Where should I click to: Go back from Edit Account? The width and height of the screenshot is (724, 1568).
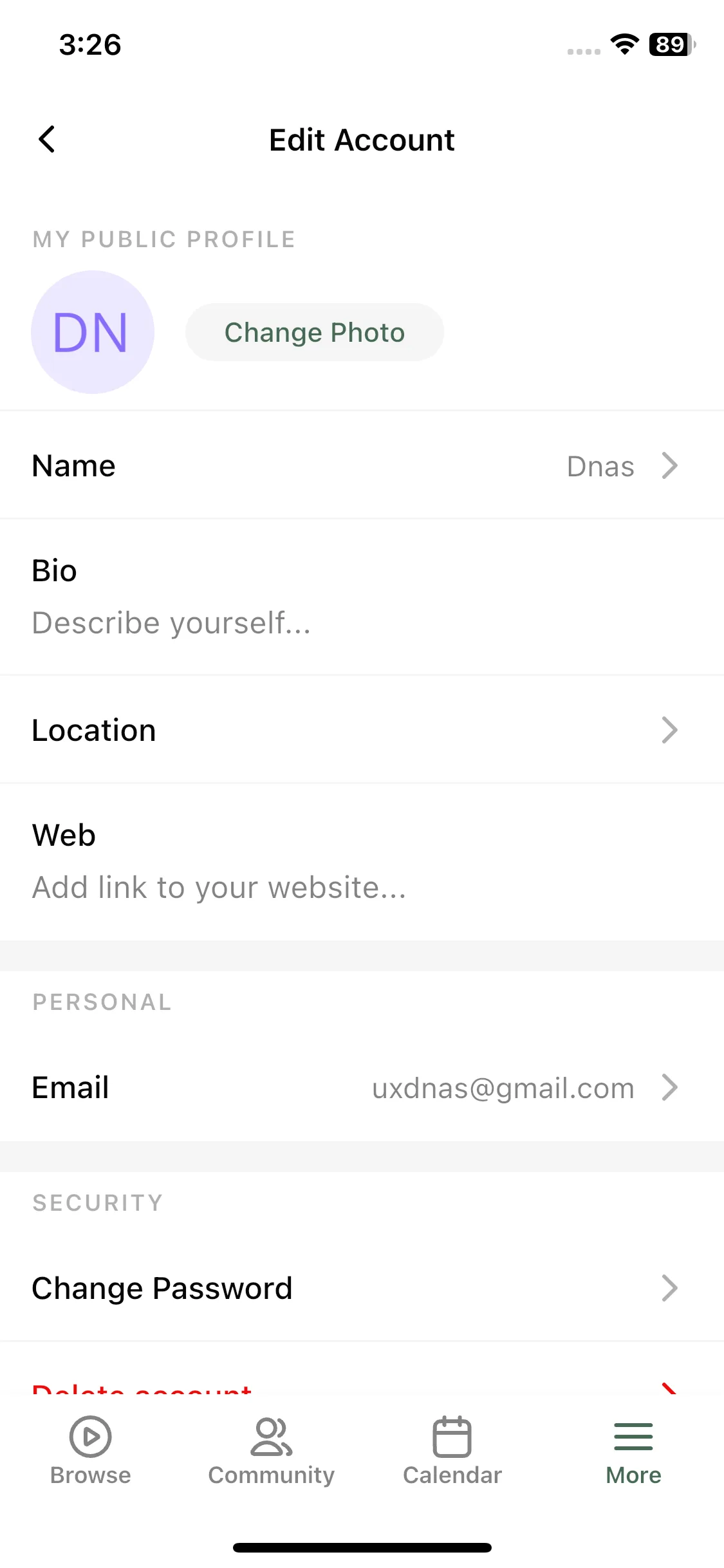tap(47, 139)
